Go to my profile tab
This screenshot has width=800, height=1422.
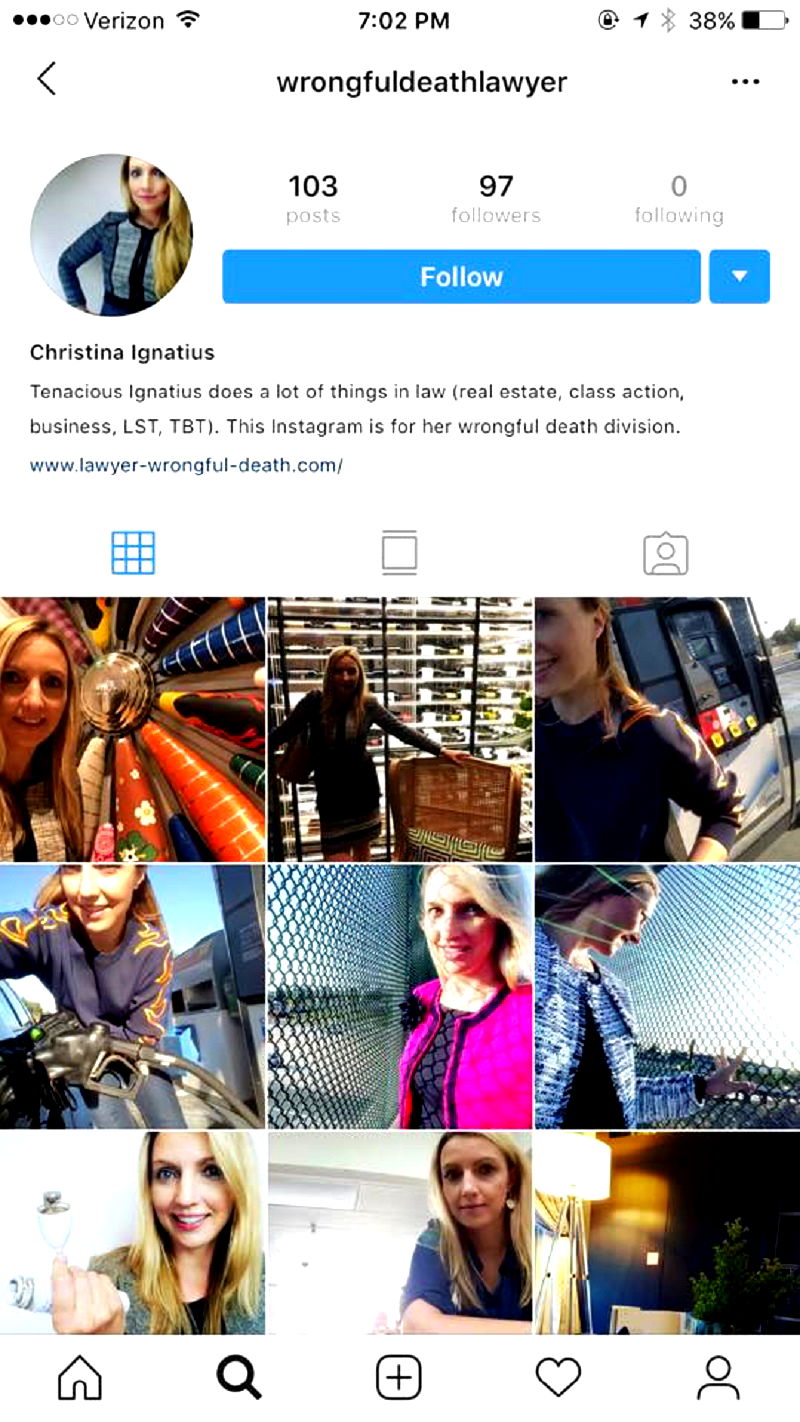717,1379
